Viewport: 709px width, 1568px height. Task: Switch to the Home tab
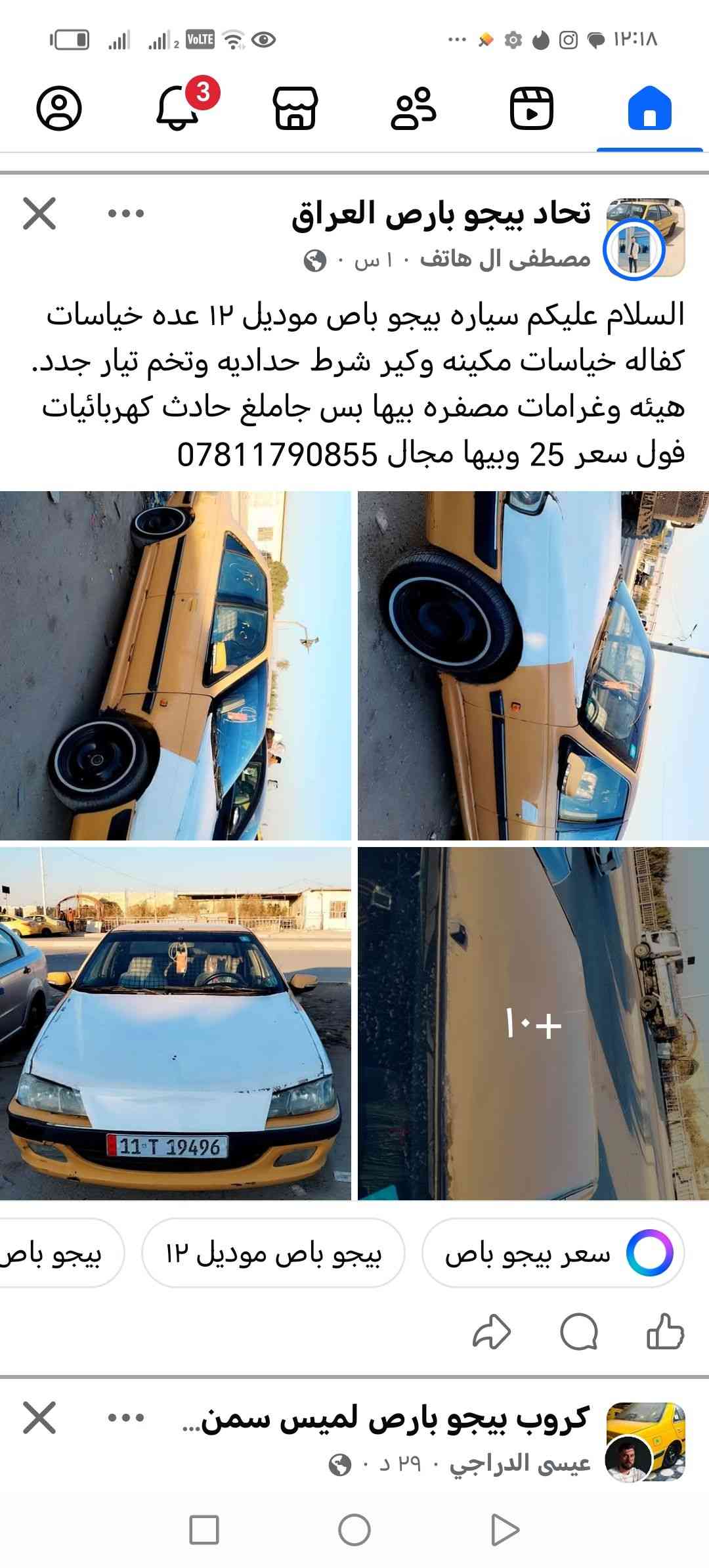649,109
